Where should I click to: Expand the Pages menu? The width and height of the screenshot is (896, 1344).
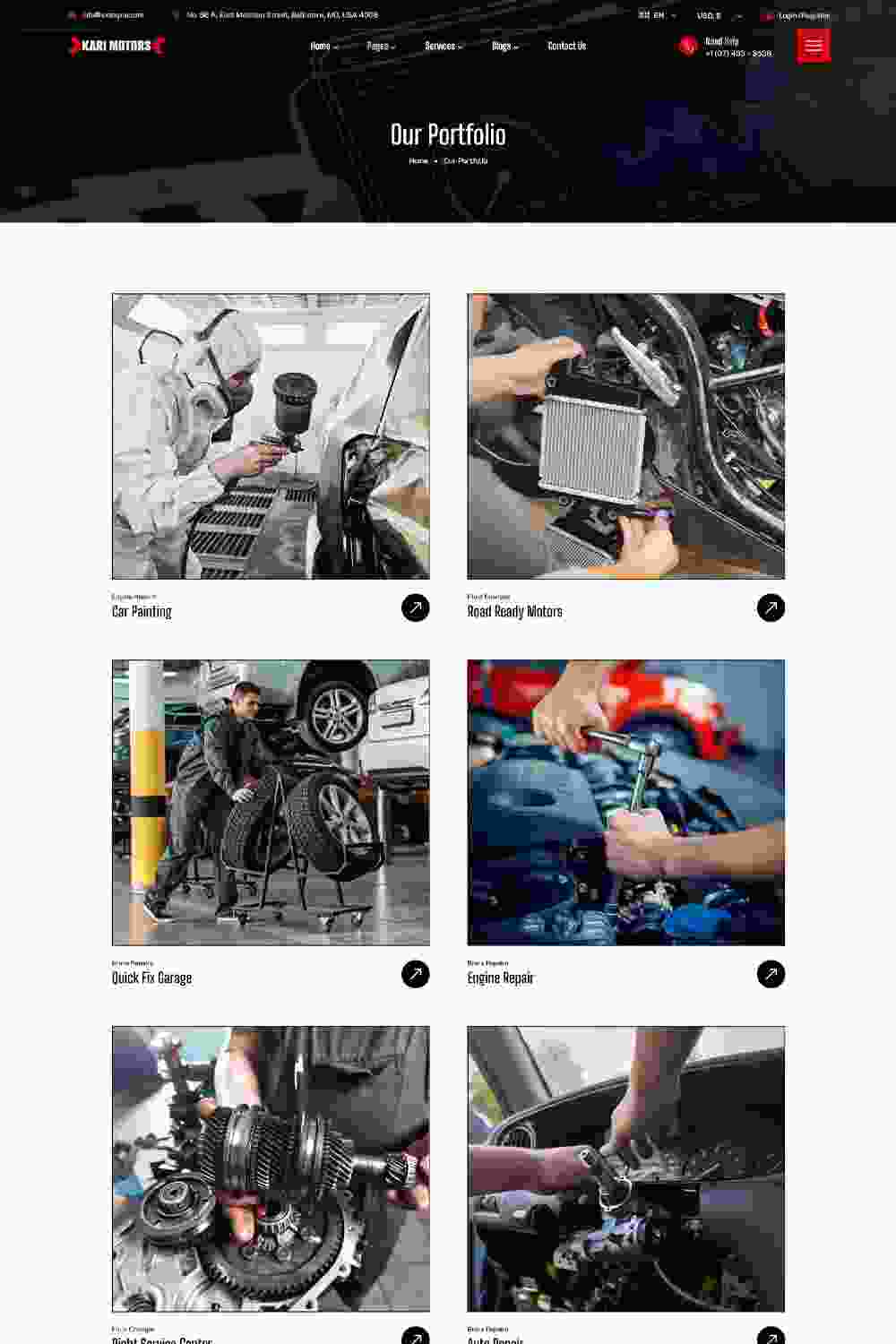coord(380,46)
